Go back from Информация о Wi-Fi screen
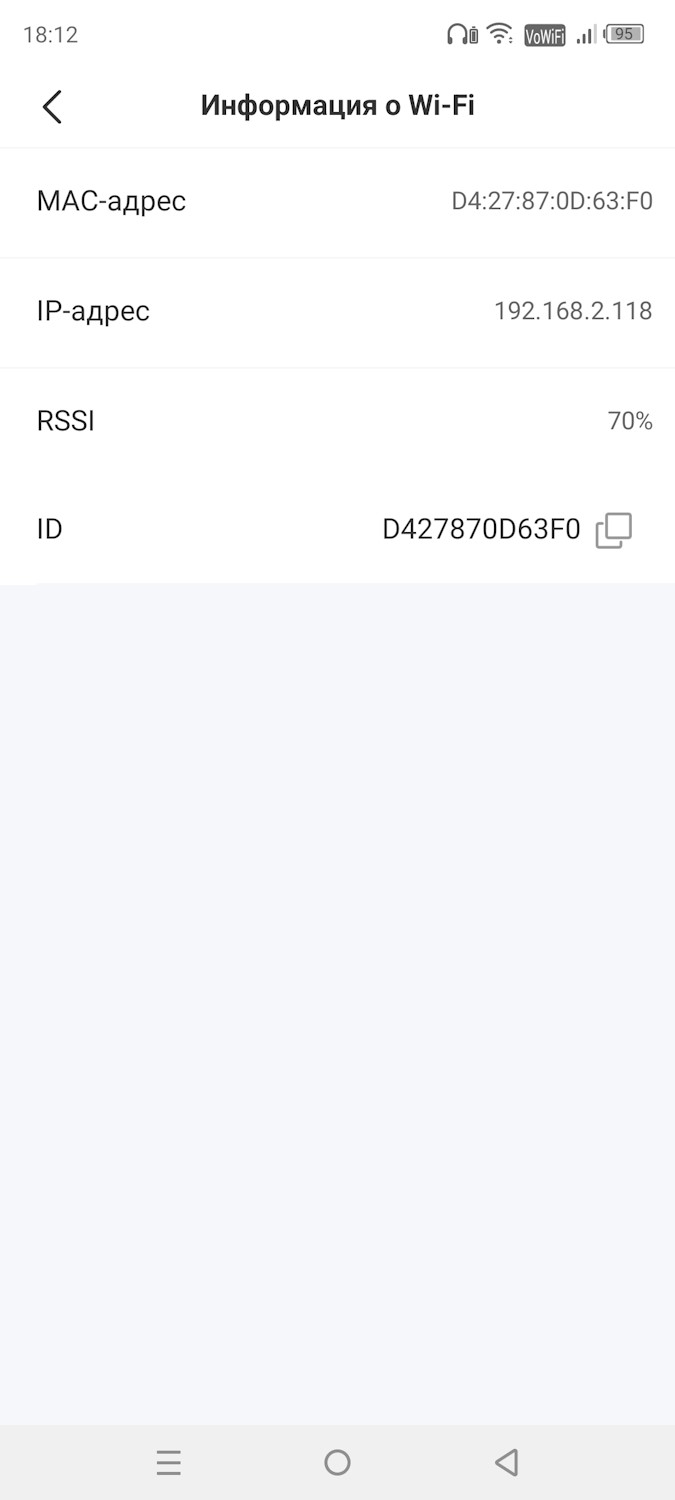 (52, 106)
